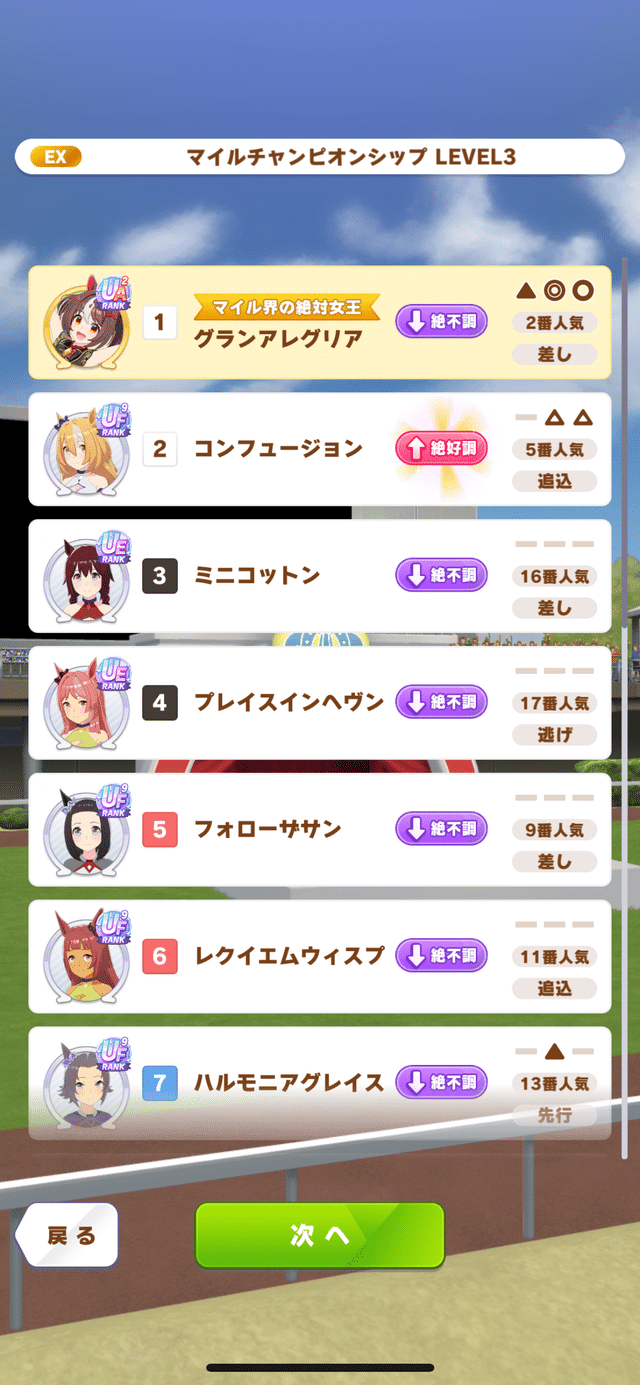
Task: Open the プレイスインヘヴン row
Action: [x=319, y=702]
